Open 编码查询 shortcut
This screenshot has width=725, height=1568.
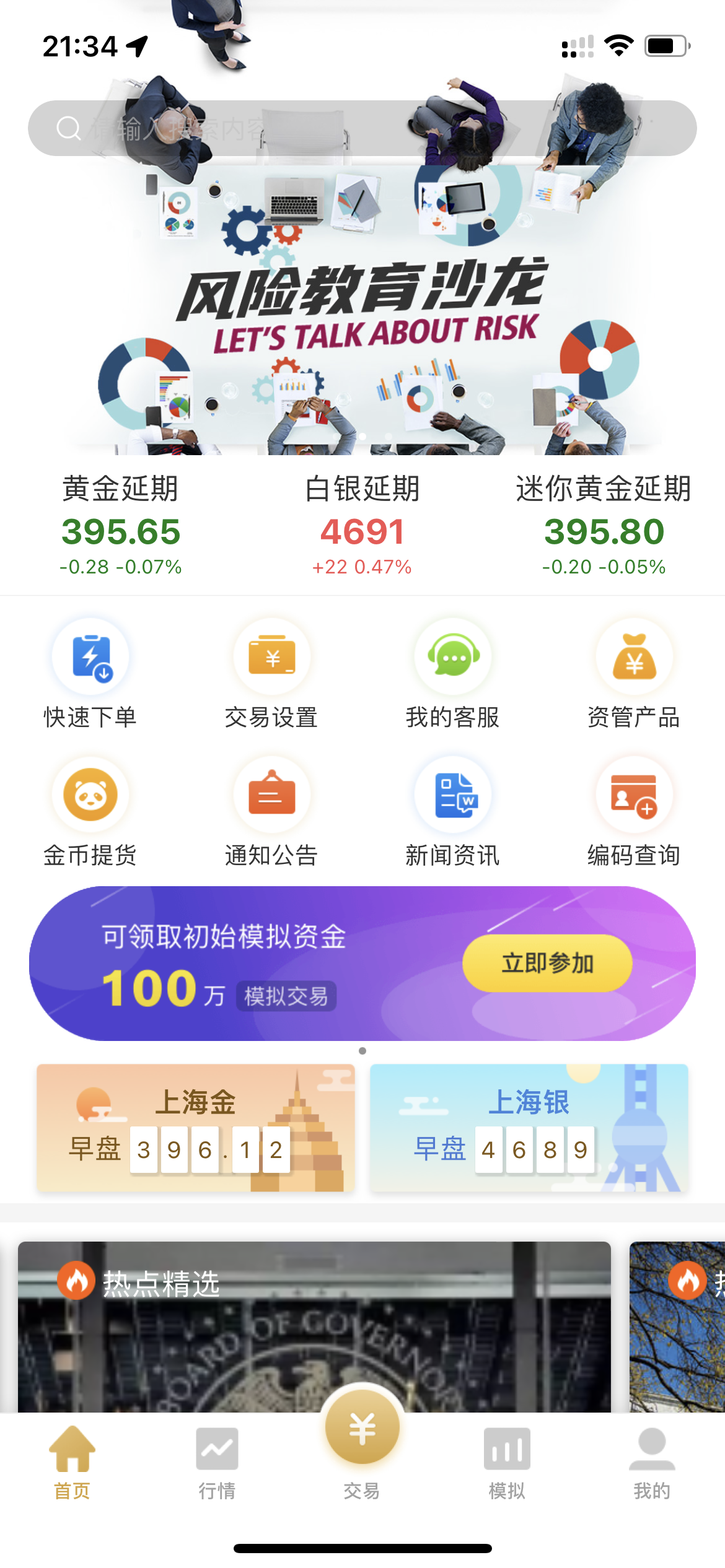click(634, 811)
